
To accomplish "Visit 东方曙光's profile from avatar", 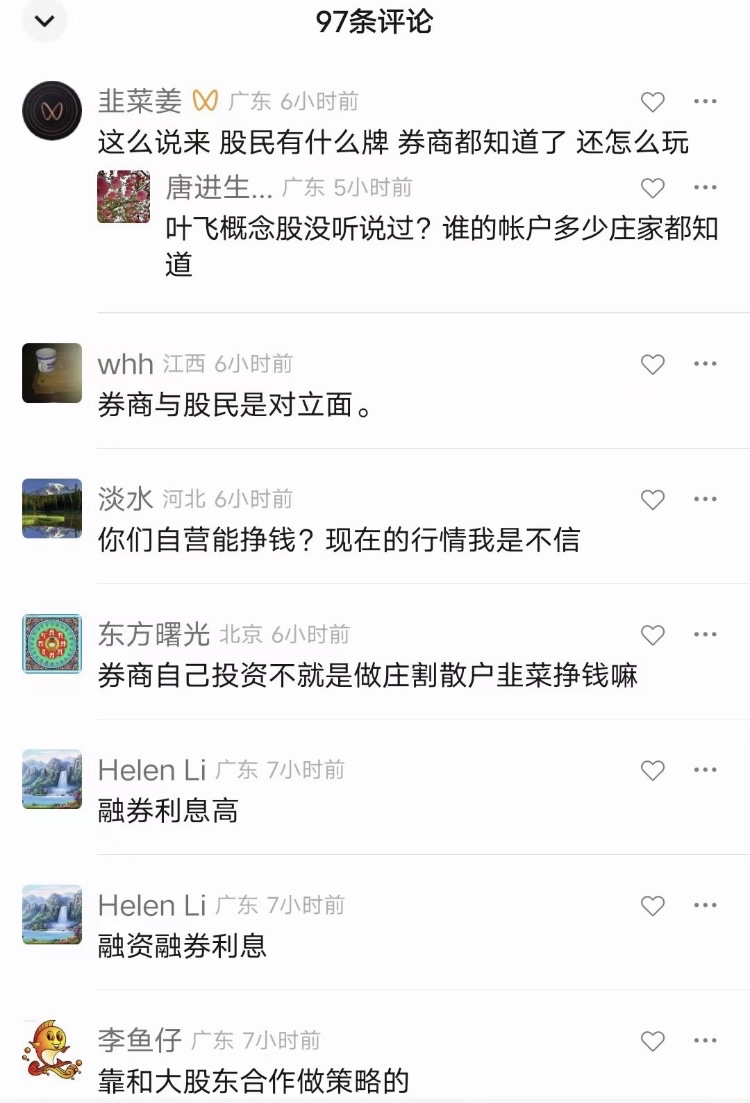I will coord(52,644).
